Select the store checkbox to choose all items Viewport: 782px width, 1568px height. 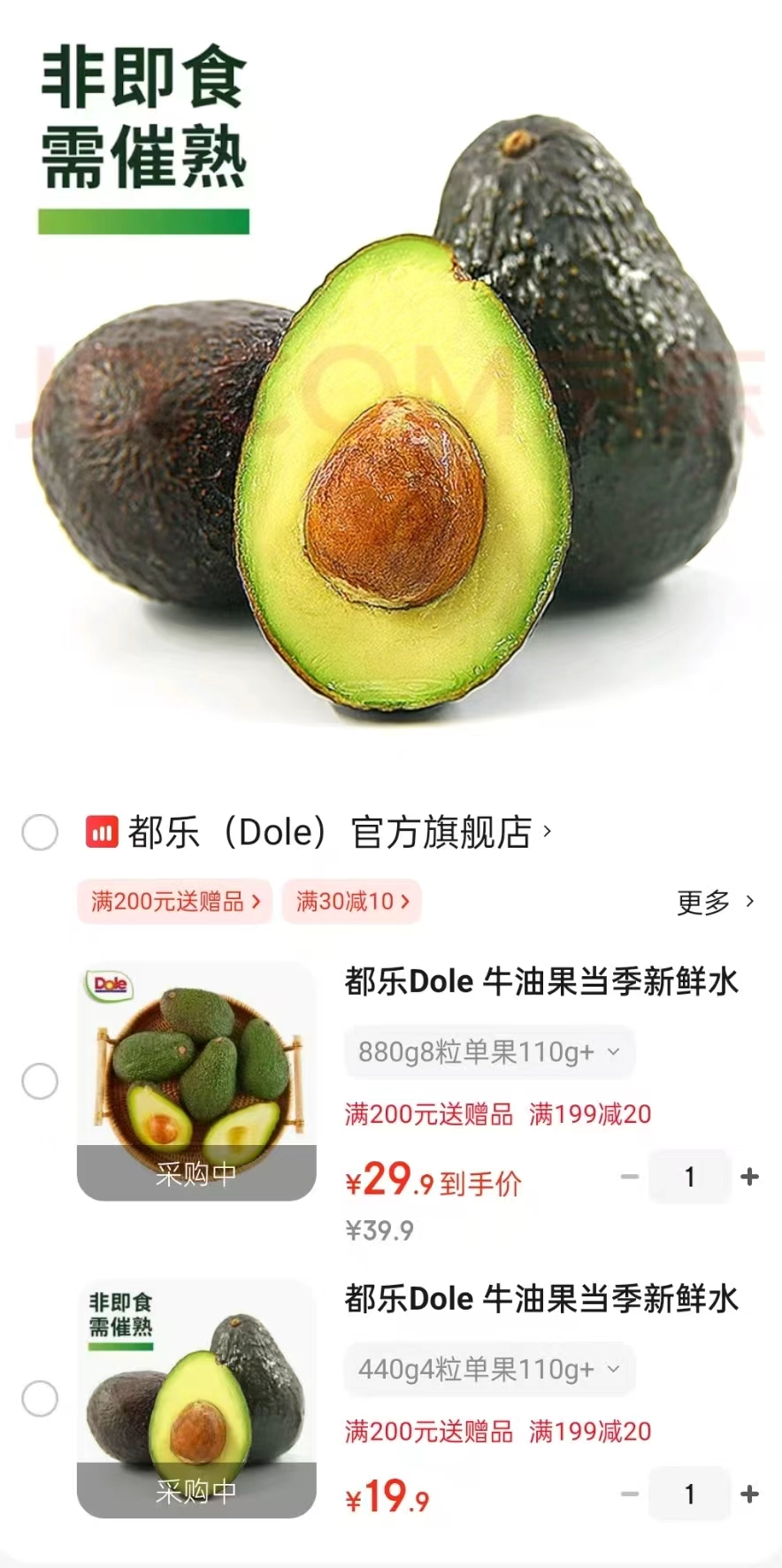[x=39, y=832]
